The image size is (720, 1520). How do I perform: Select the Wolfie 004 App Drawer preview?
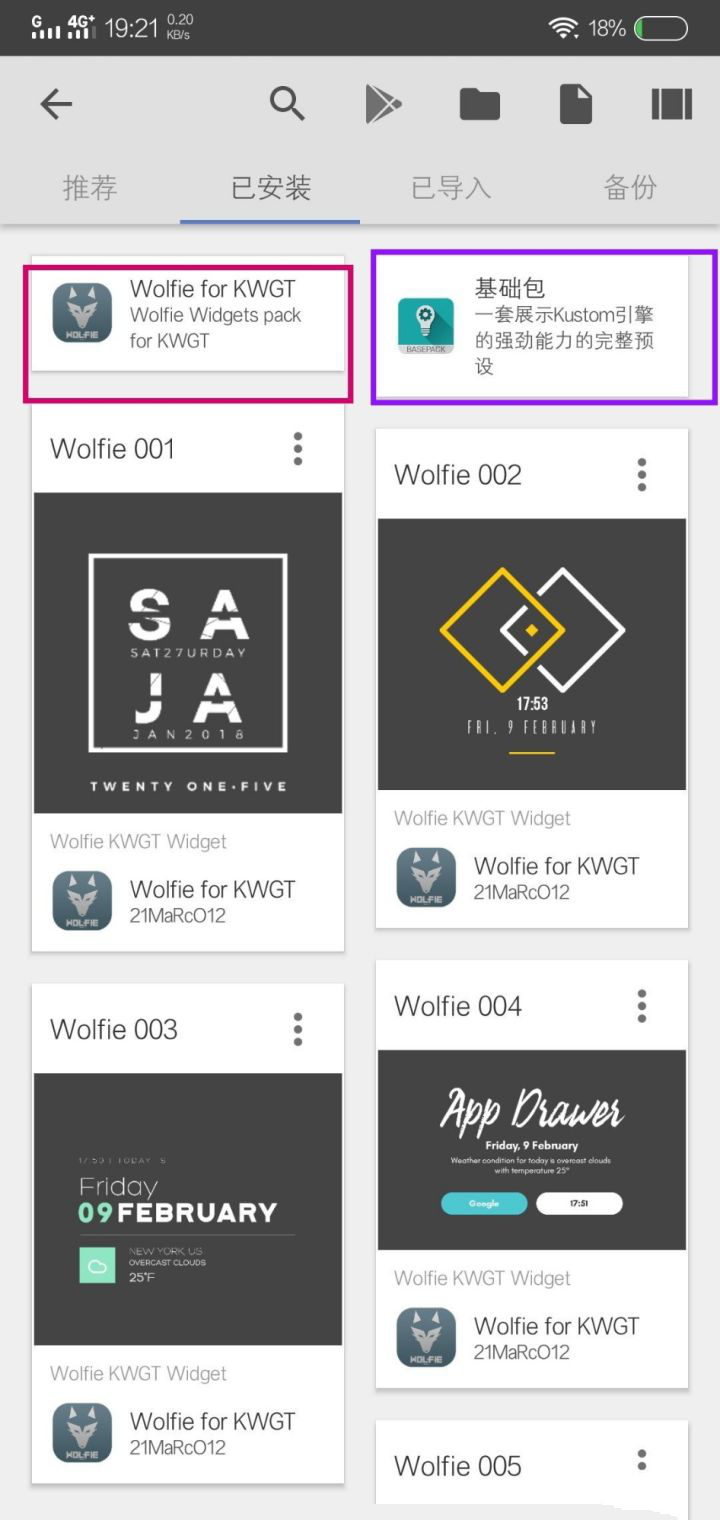tap(532, 1149)
